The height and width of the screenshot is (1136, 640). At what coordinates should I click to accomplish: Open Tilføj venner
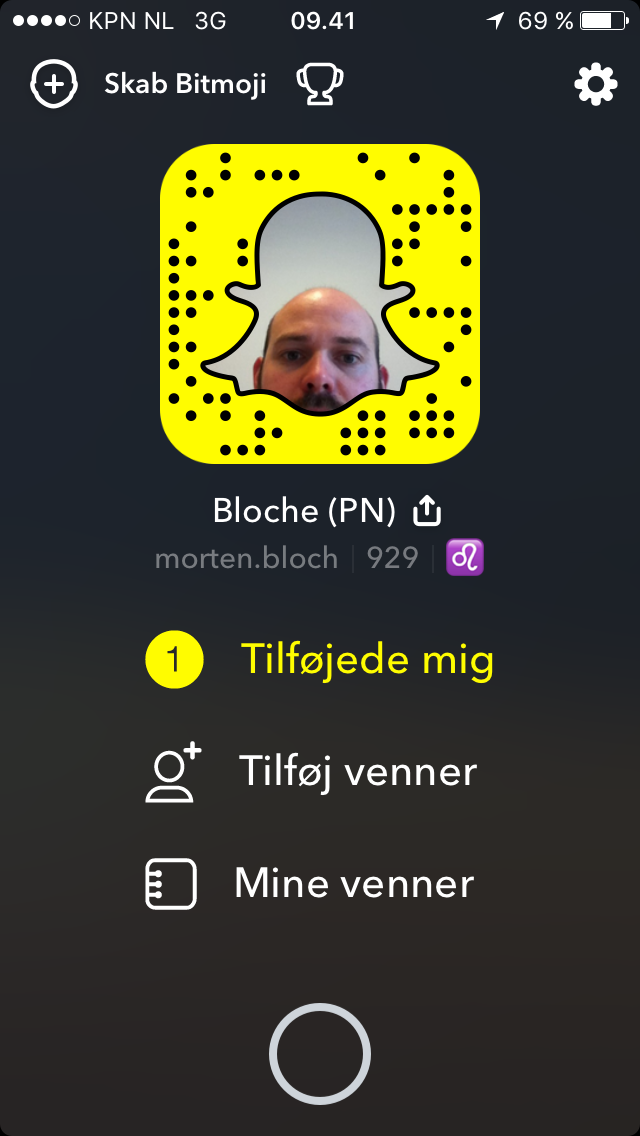pyautogui.click(x=357, y=771)
